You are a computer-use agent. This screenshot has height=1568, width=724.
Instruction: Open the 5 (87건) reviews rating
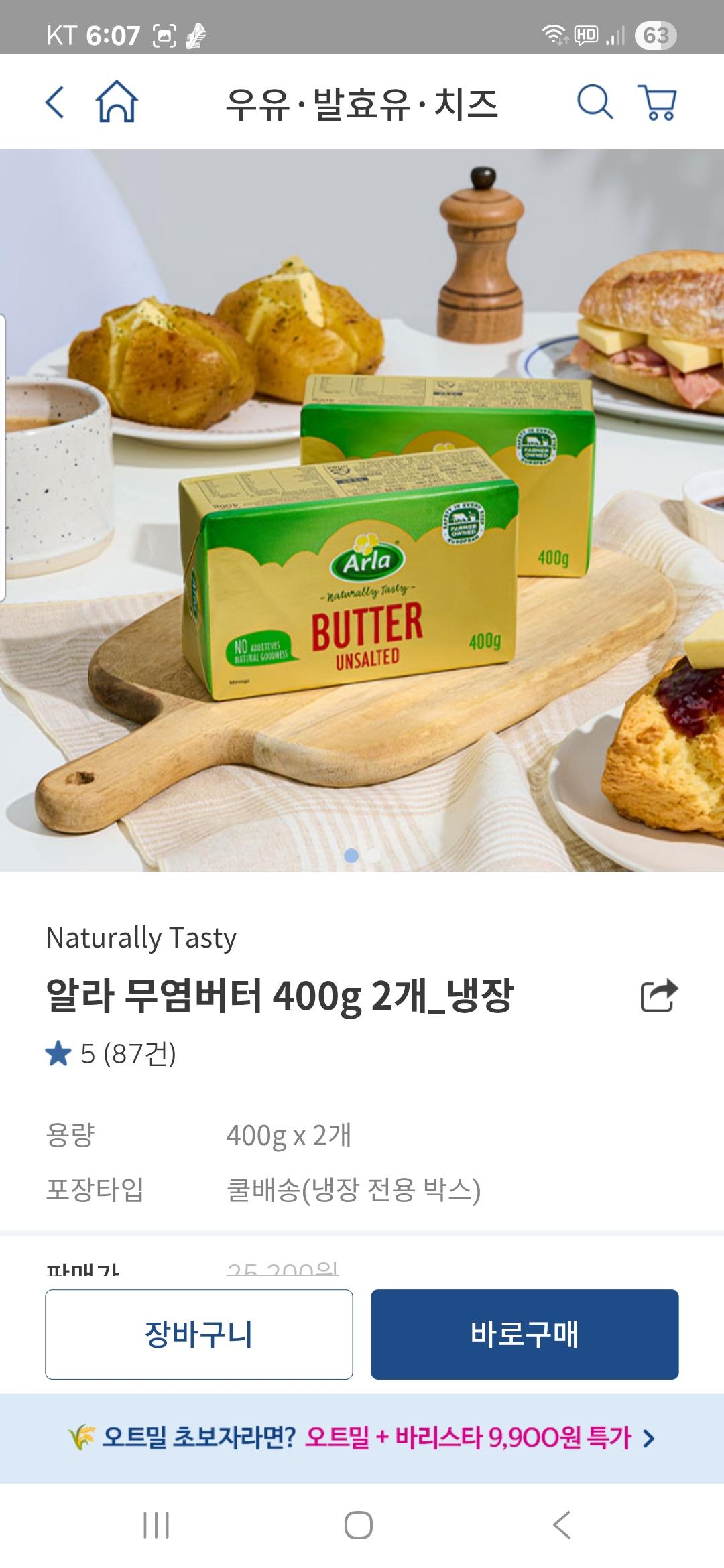(x=111, y=1054)
